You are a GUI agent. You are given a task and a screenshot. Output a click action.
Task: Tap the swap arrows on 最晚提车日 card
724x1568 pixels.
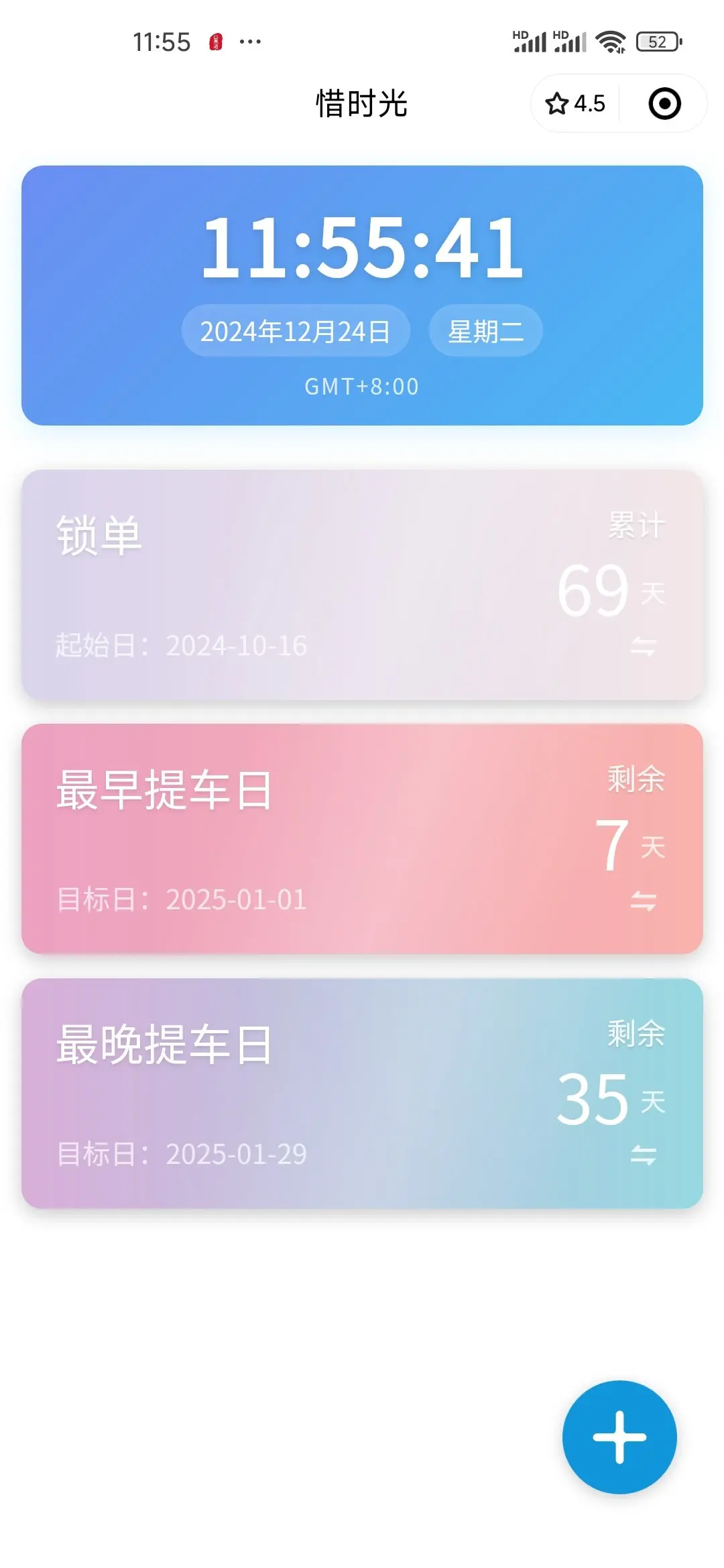pos(643,1155)
